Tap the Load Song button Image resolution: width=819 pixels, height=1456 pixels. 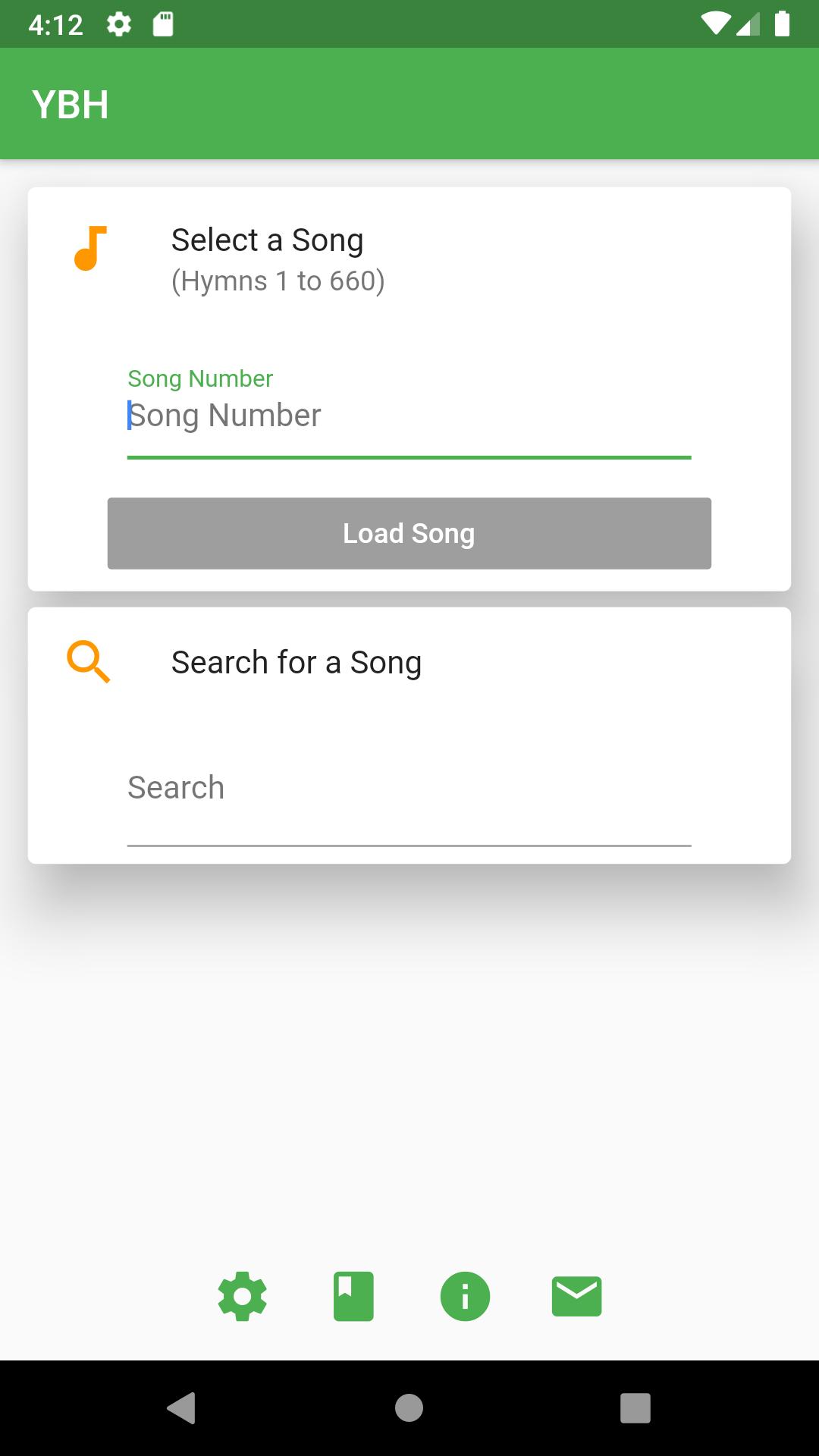coord(409,533)
